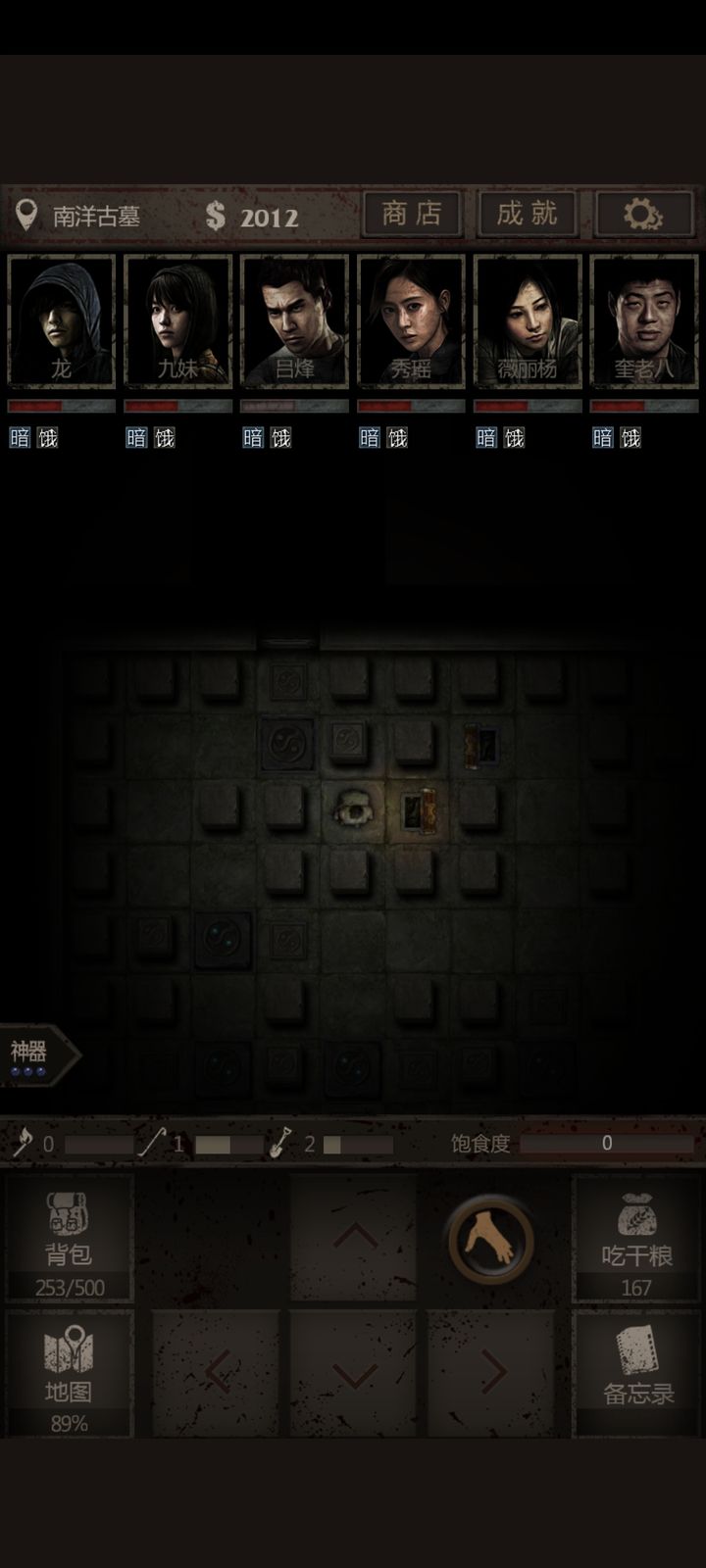Image resolution: width=706 pixels, height=1568 pixels.
Task: Select character 吕烽
Action: (294, 320)
